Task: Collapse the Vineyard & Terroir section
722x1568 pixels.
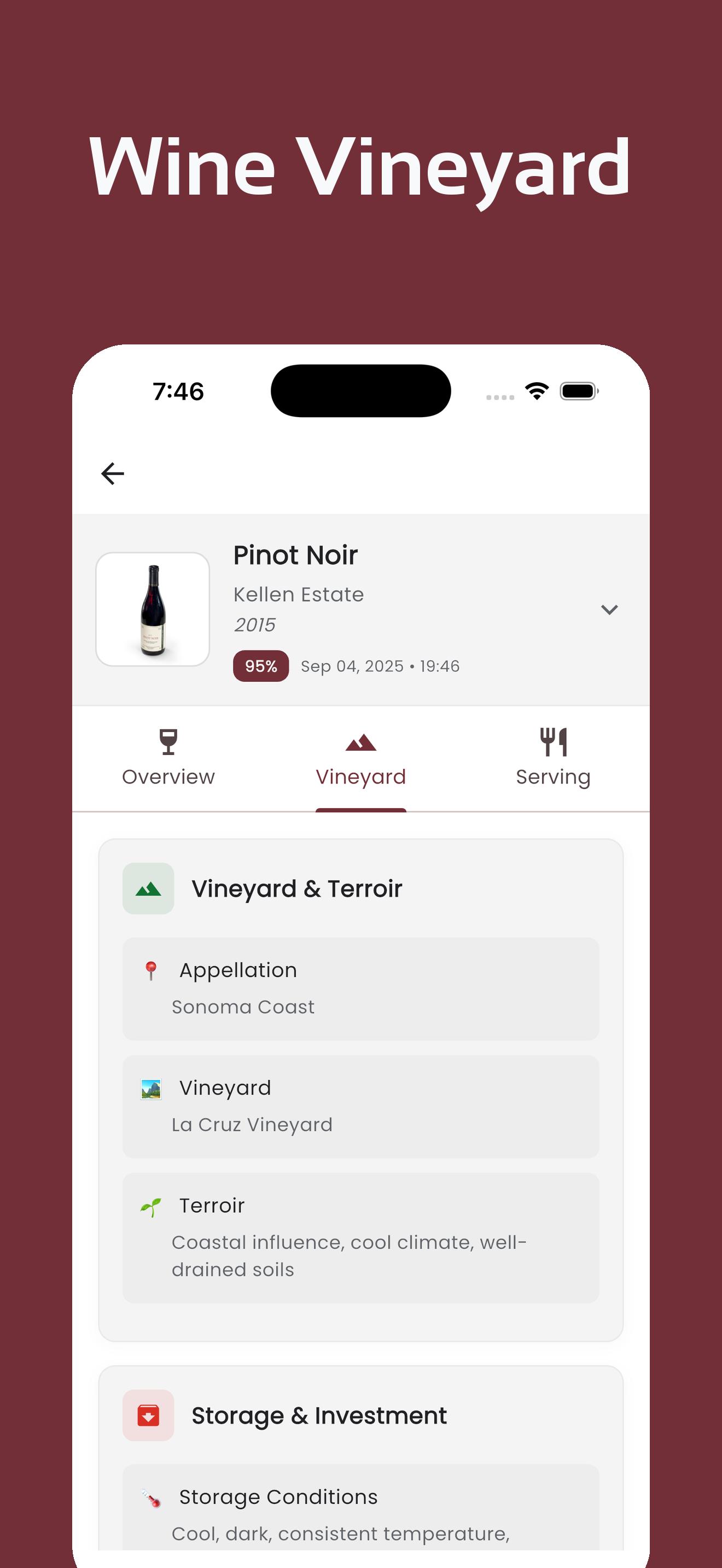Action: [298, 887]
